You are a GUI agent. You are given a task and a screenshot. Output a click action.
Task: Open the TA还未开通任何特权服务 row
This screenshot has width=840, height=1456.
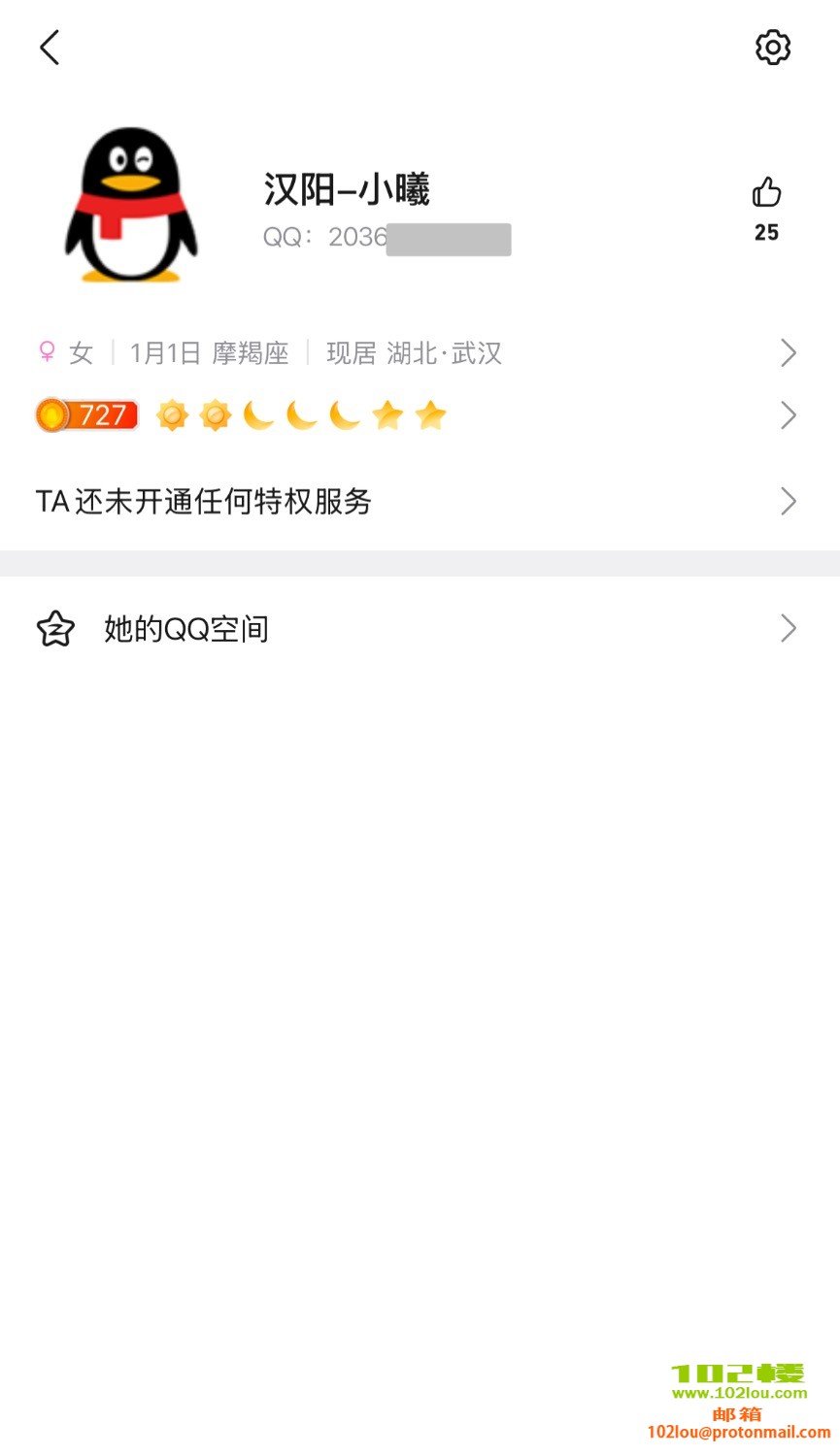click(418, 502)
